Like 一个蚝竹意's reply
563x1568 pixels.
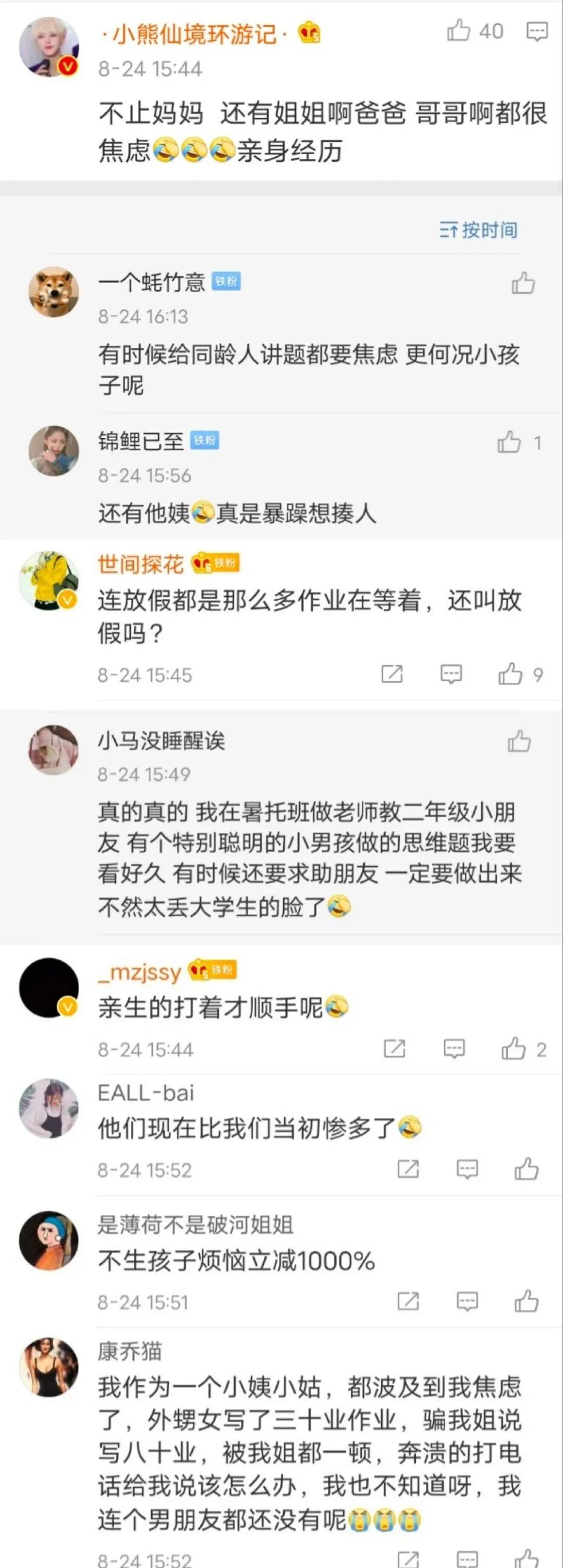[x=523, y=283]
